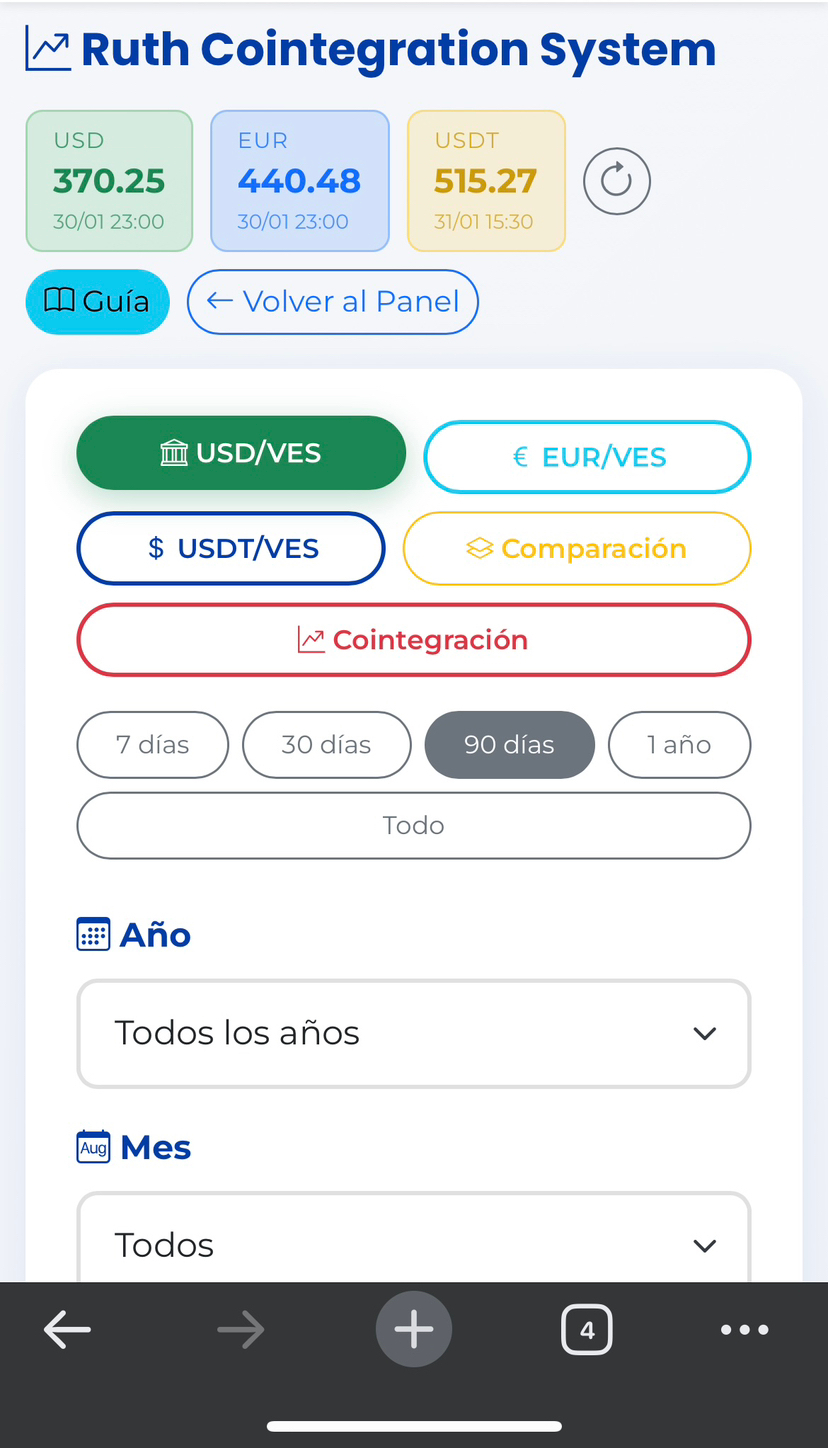
Task: Set the range to 7 días
Action: (x=153, y=744)
